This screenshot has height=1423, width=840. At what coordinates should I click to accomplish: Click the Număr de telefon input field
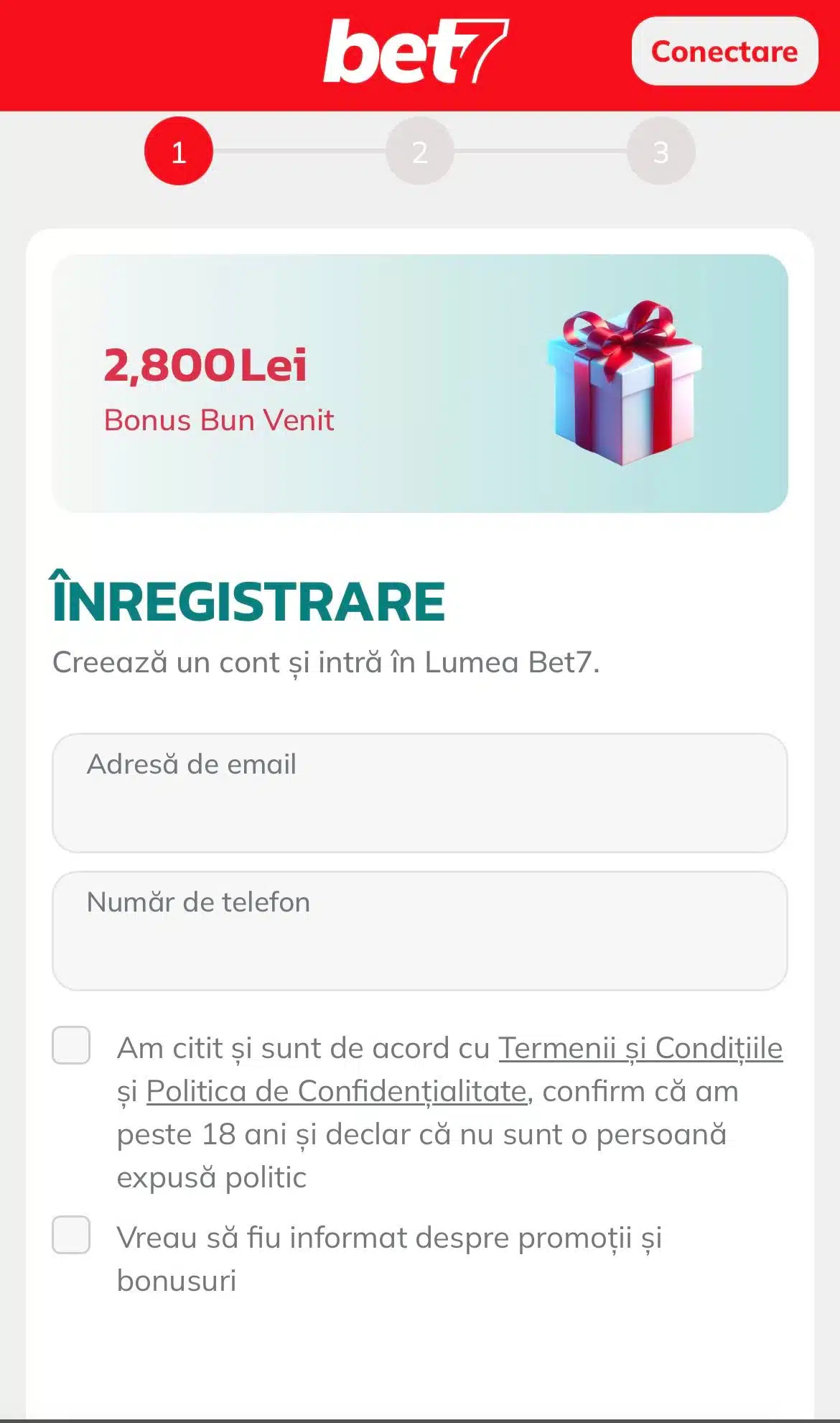point(420,931)
